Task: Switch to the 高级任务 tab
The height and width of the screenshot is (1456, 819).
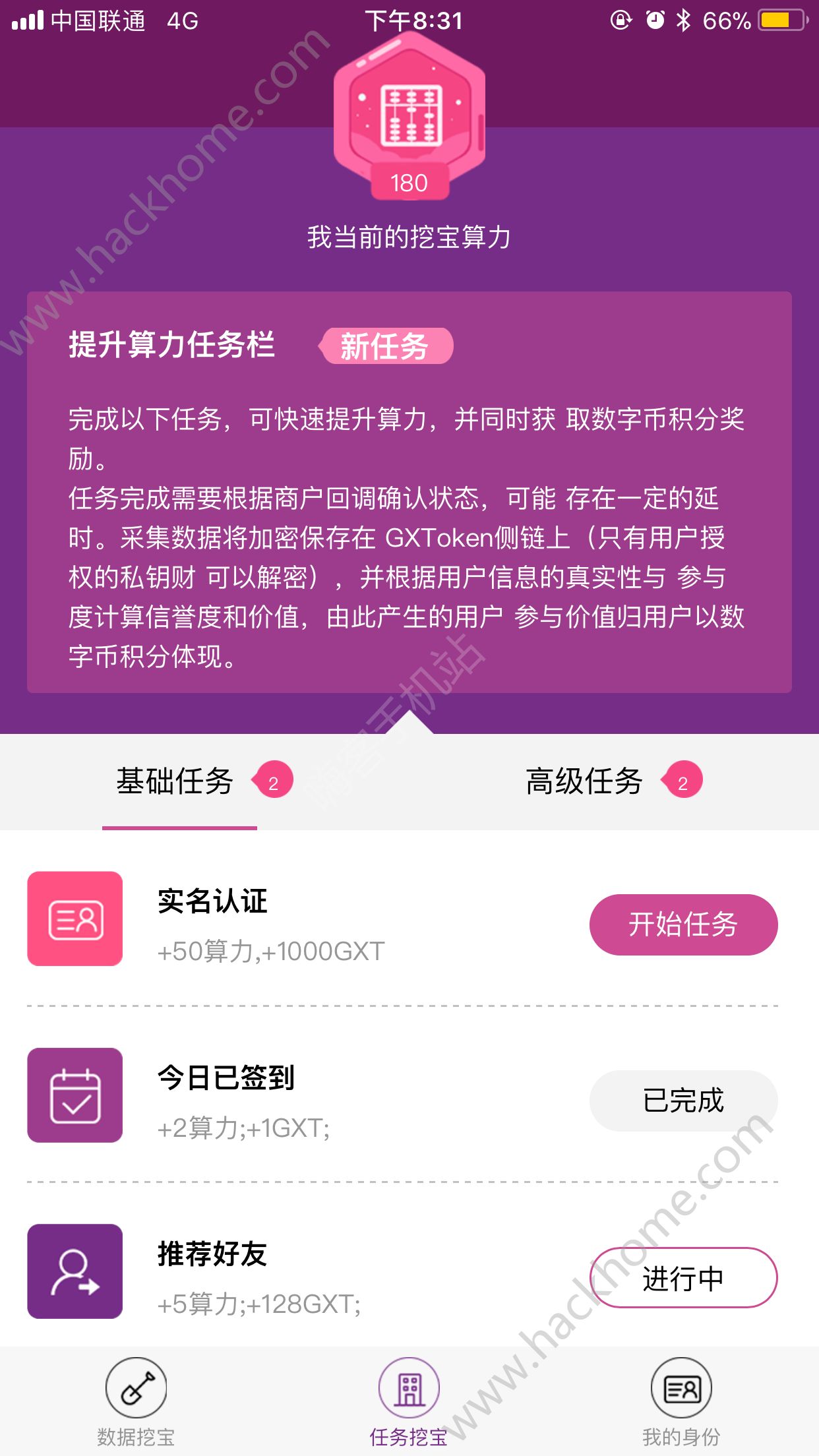Action: (583, 781)
